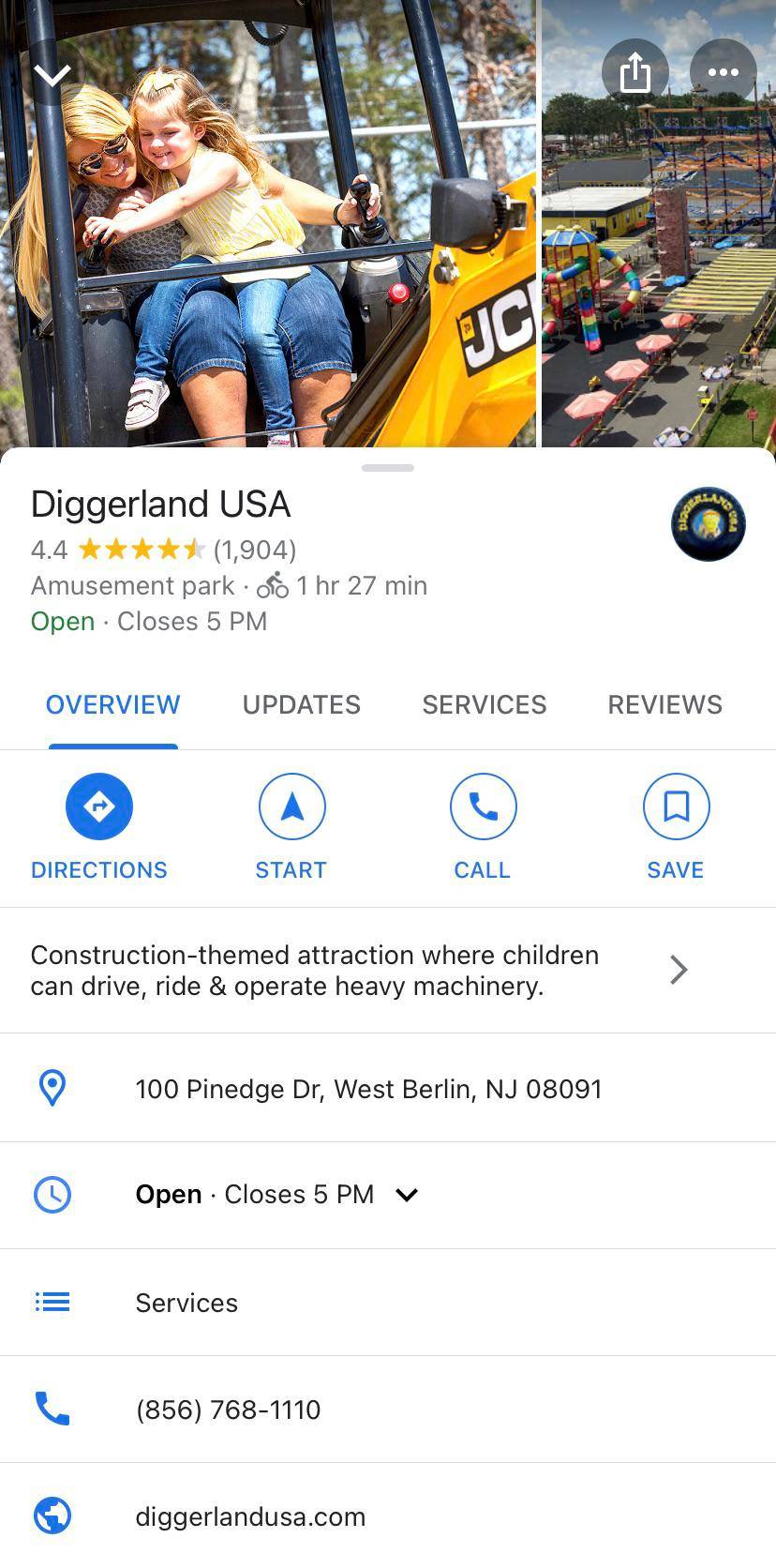
Task: Switch to the Services tab
Action: (x=484, y=705)
